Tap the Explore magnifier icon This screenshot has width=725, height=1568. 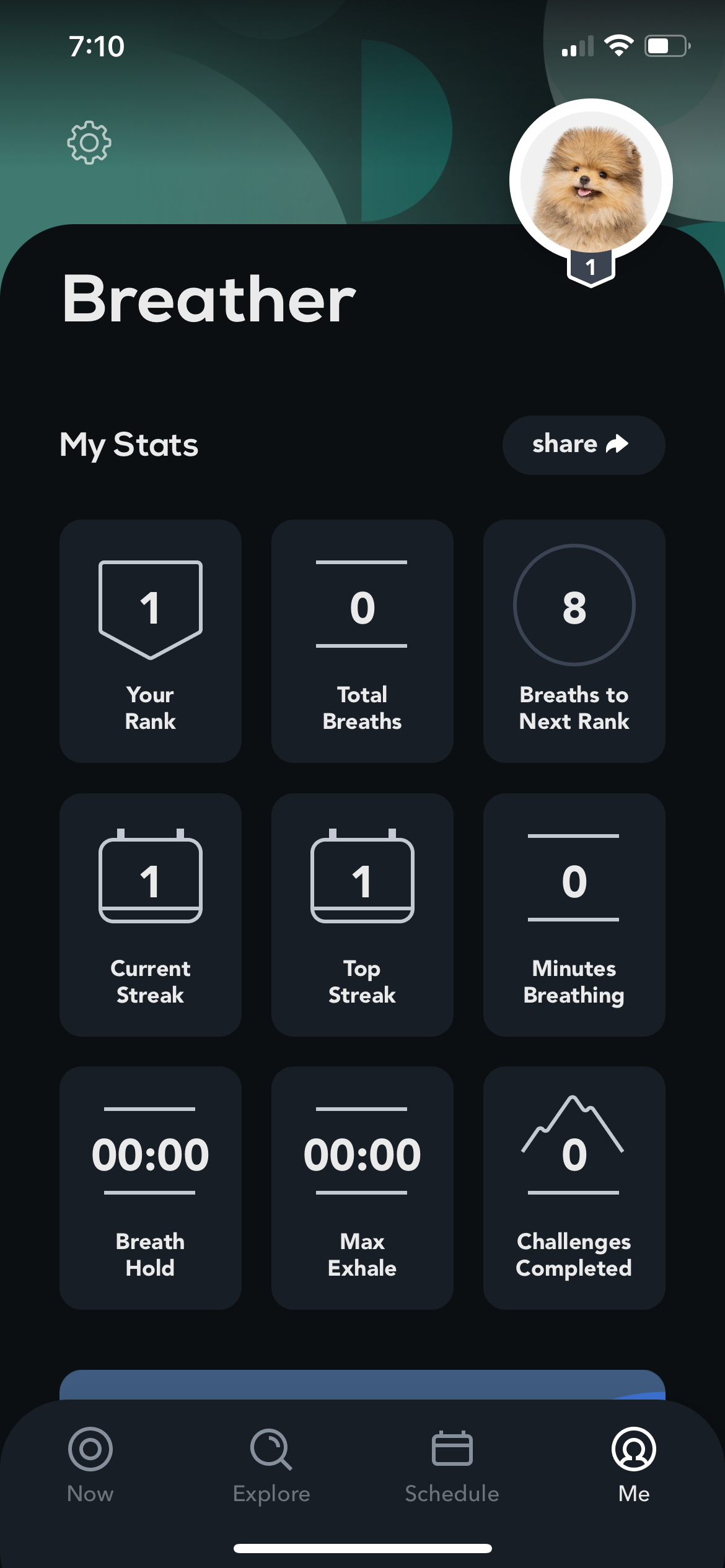click(271, 1448)
